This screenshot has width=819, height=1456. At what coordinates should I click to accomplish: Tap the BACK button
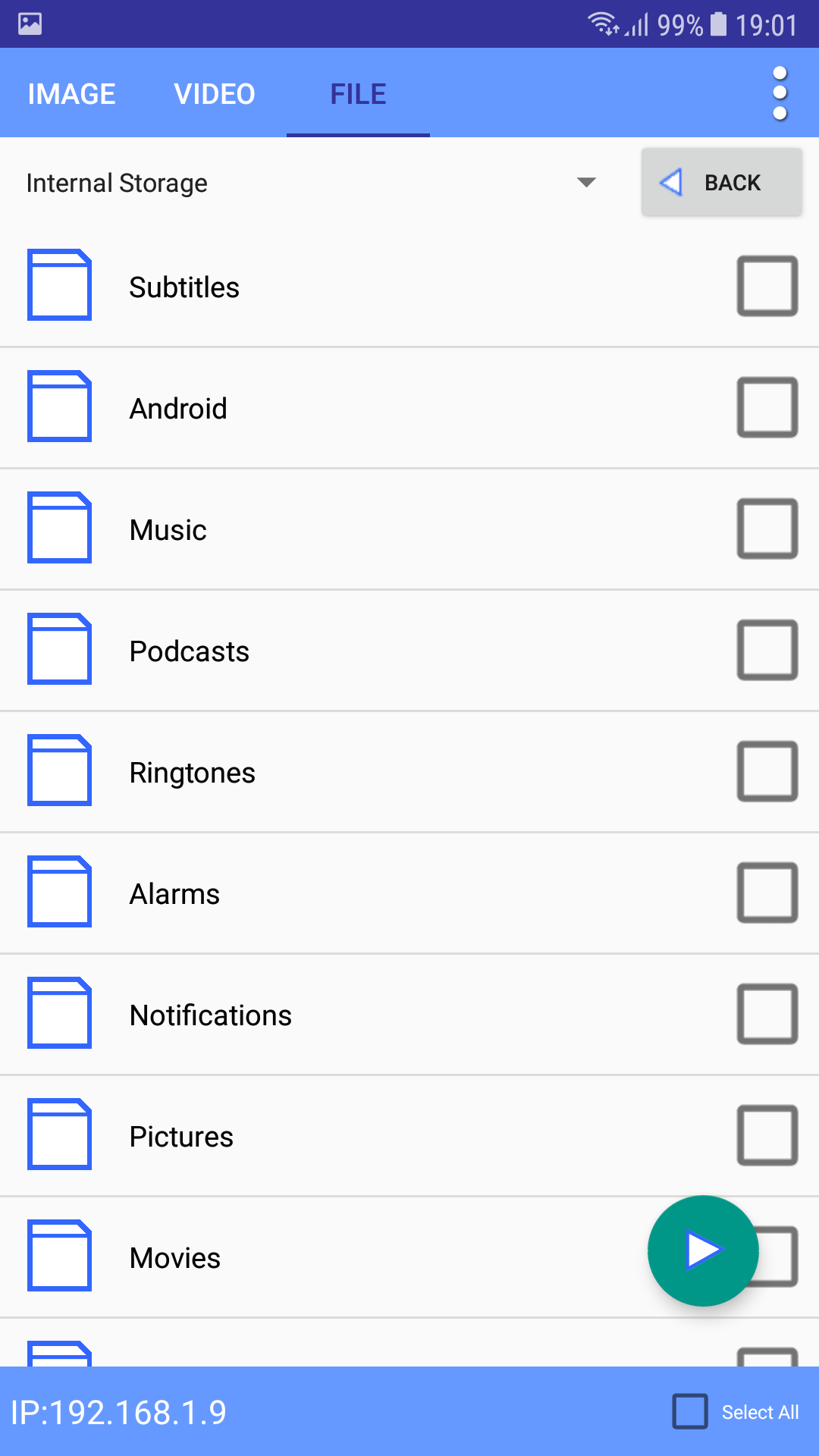(721, 183)
